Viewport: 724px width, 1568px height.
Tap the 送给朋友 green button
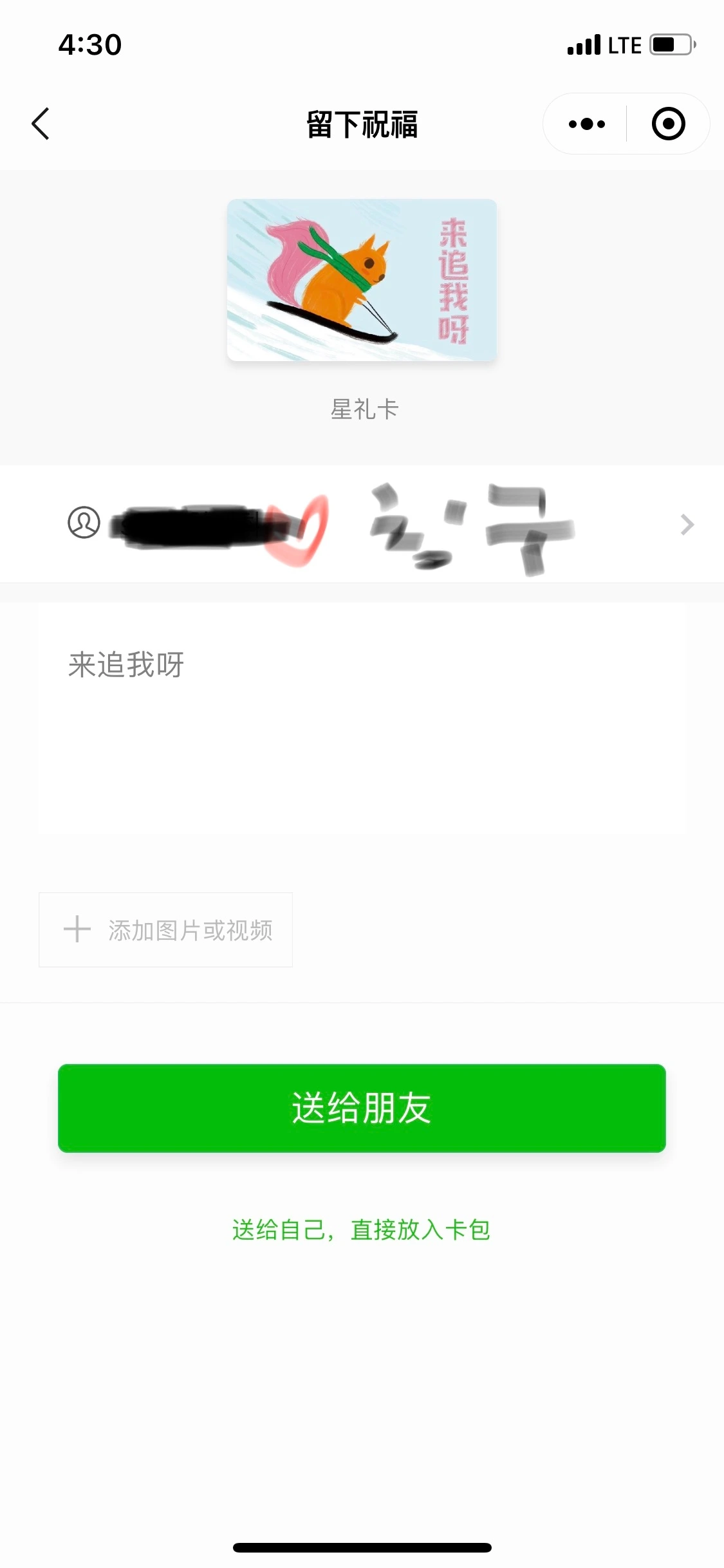(x=362, y=1108)
